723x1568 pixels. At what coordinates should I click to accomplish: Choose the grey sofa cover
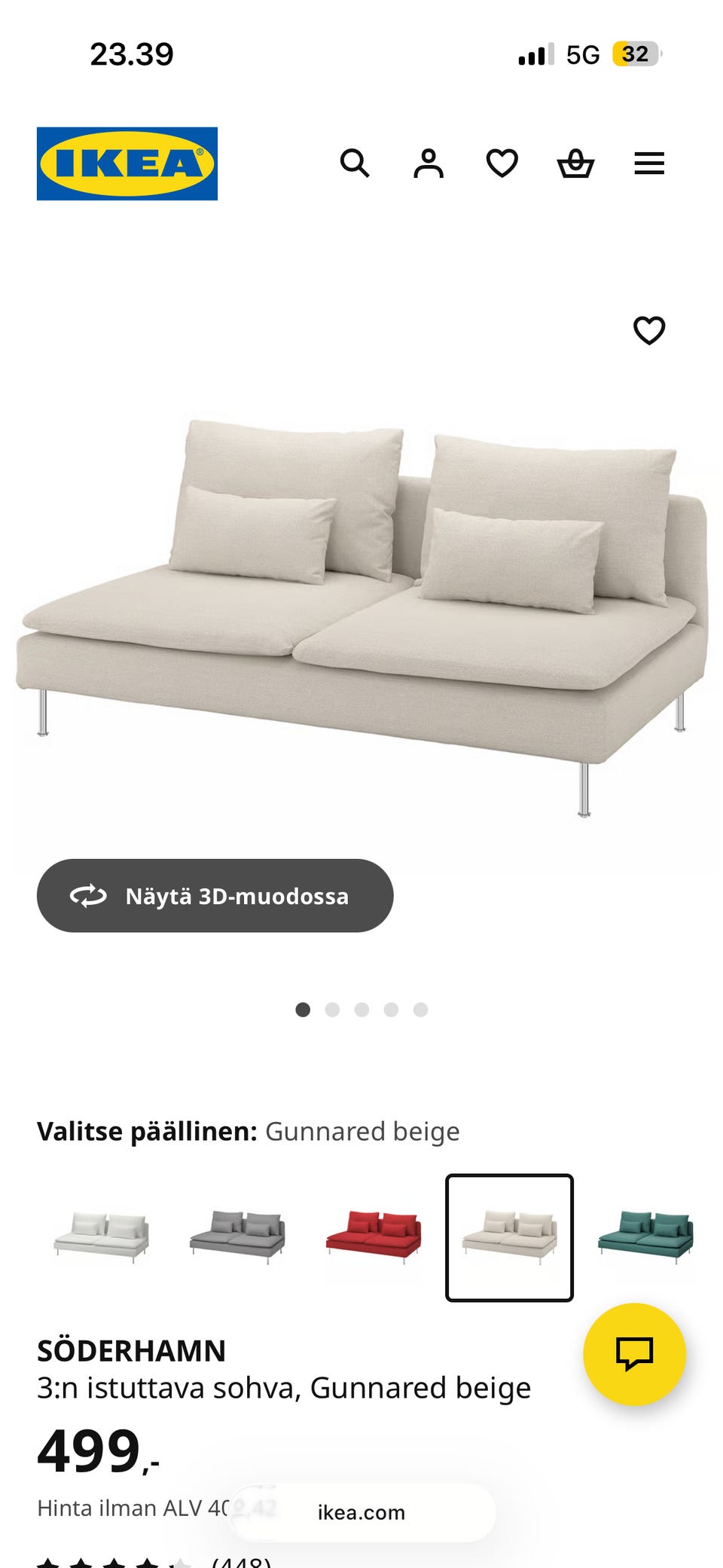pos(237,1237)
